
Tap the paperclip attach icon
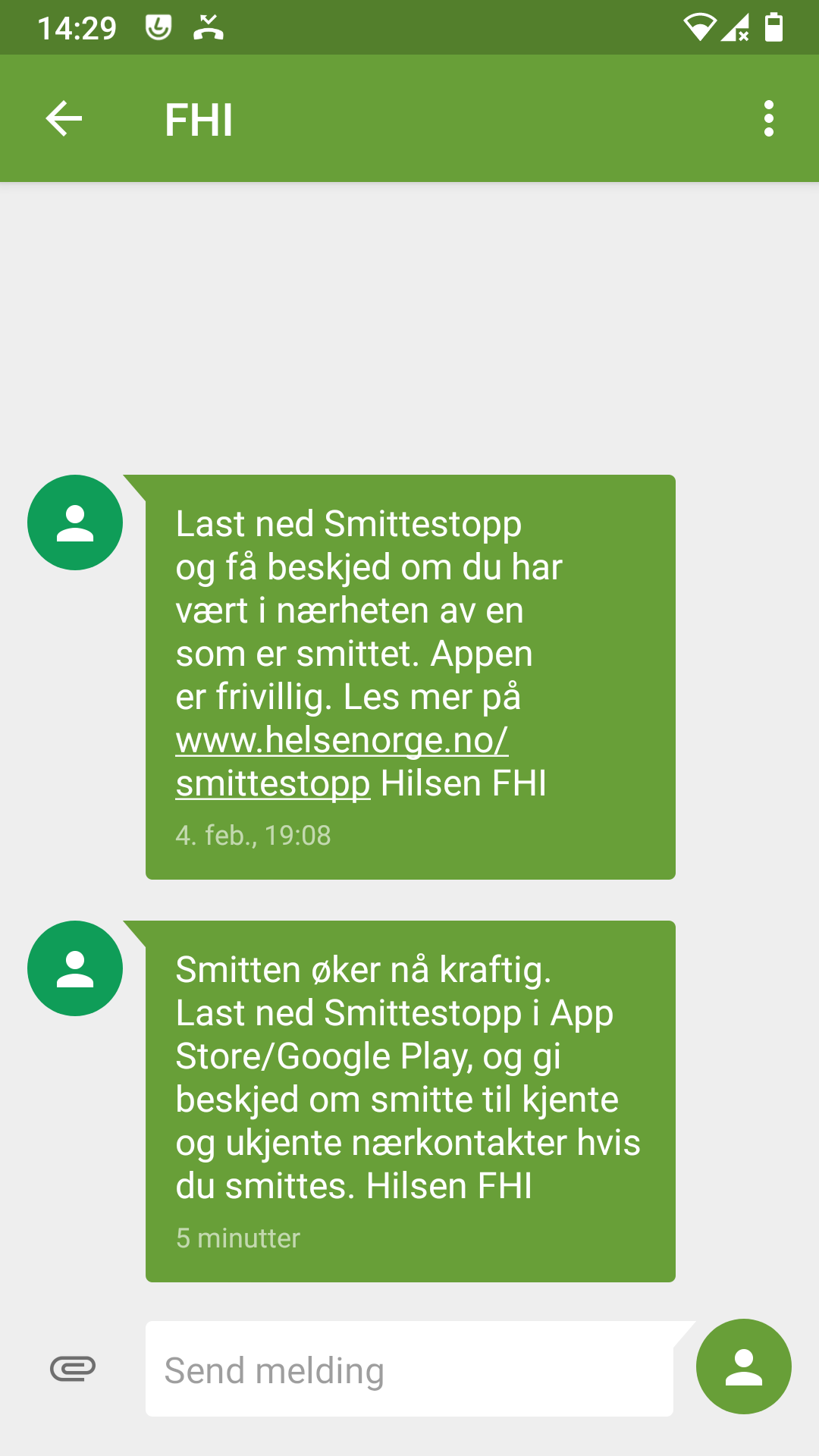coord(73,1369)
